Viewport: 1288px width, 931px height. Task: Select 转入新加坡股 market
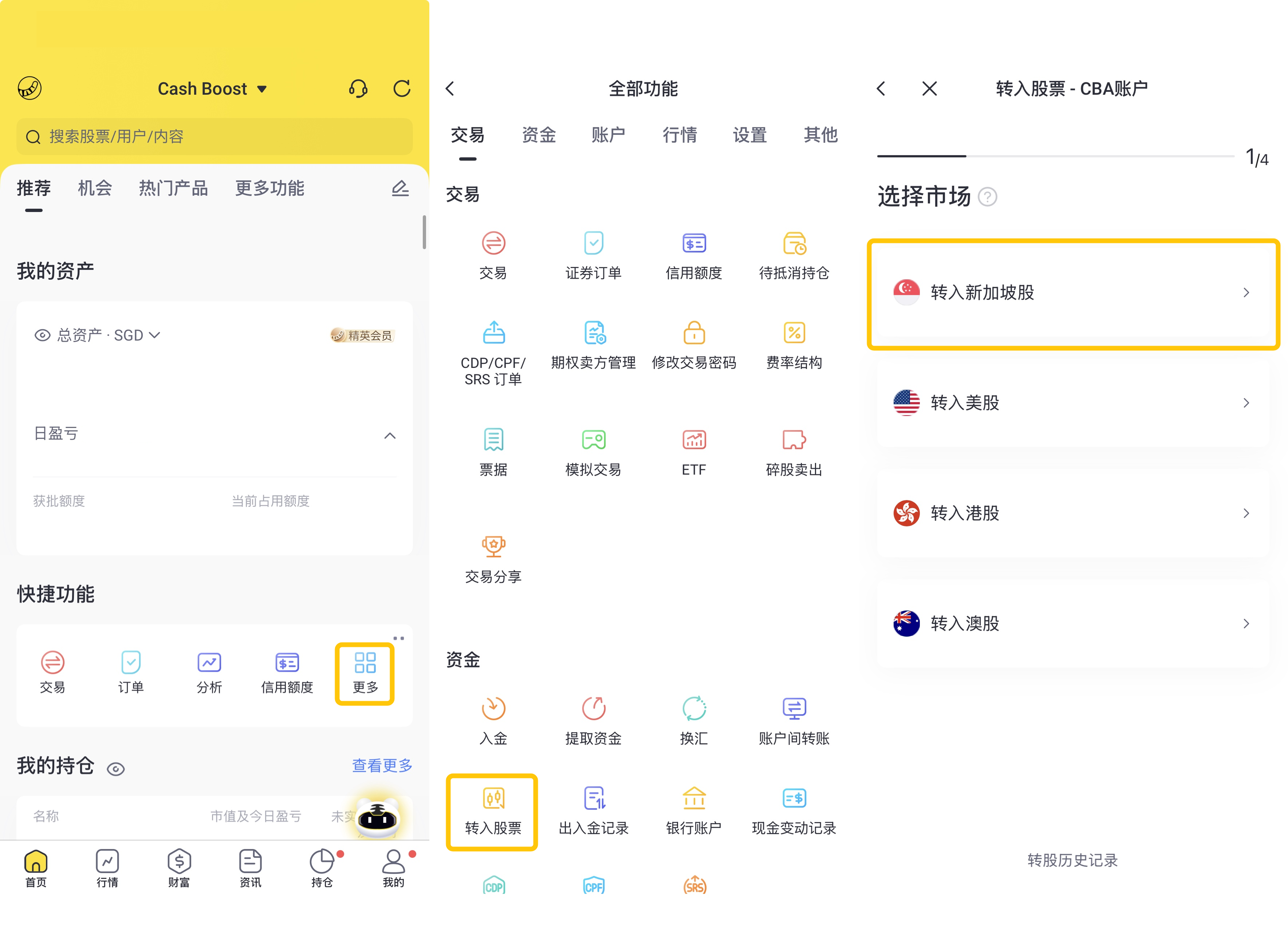[x=1073, y=293]
